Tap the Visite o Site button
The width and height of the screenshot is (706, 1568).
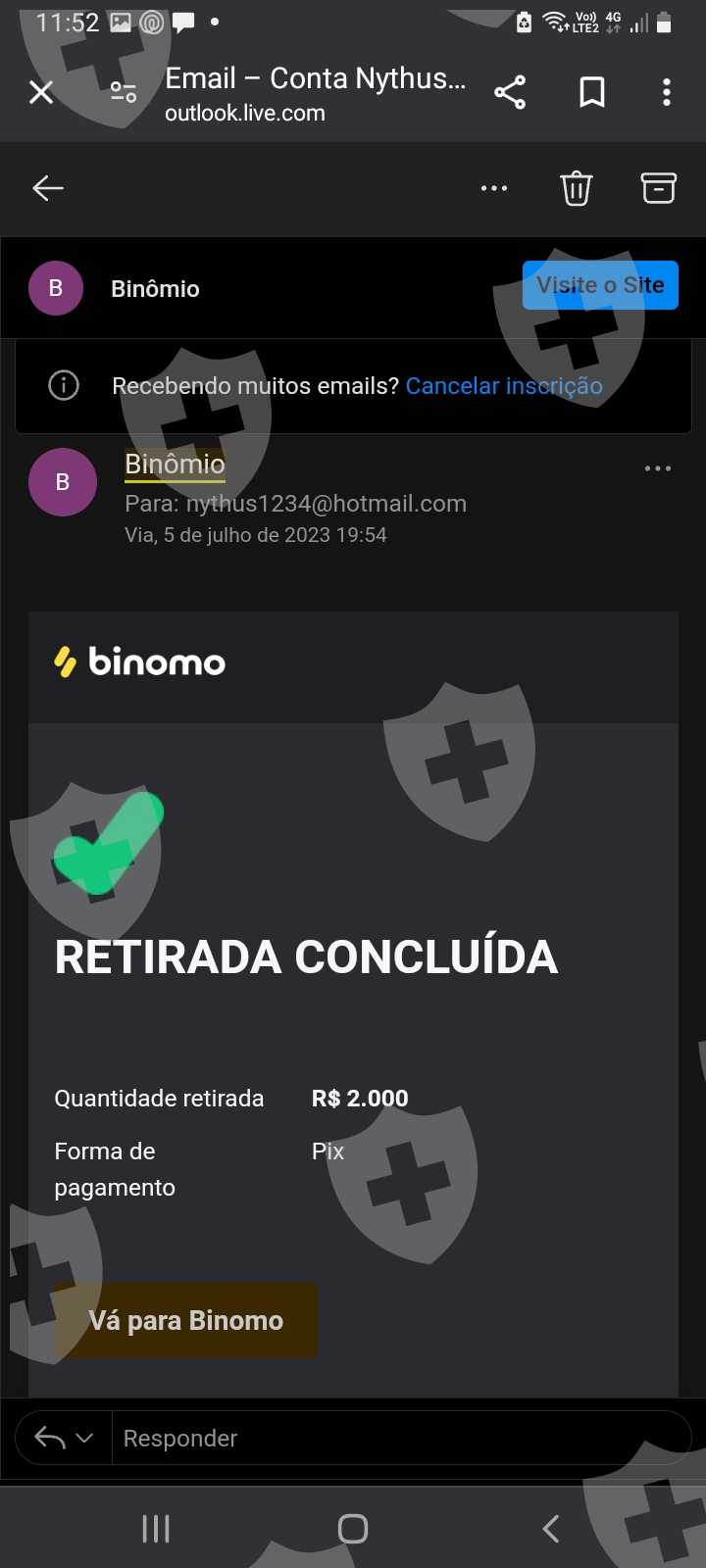[600, 285]
